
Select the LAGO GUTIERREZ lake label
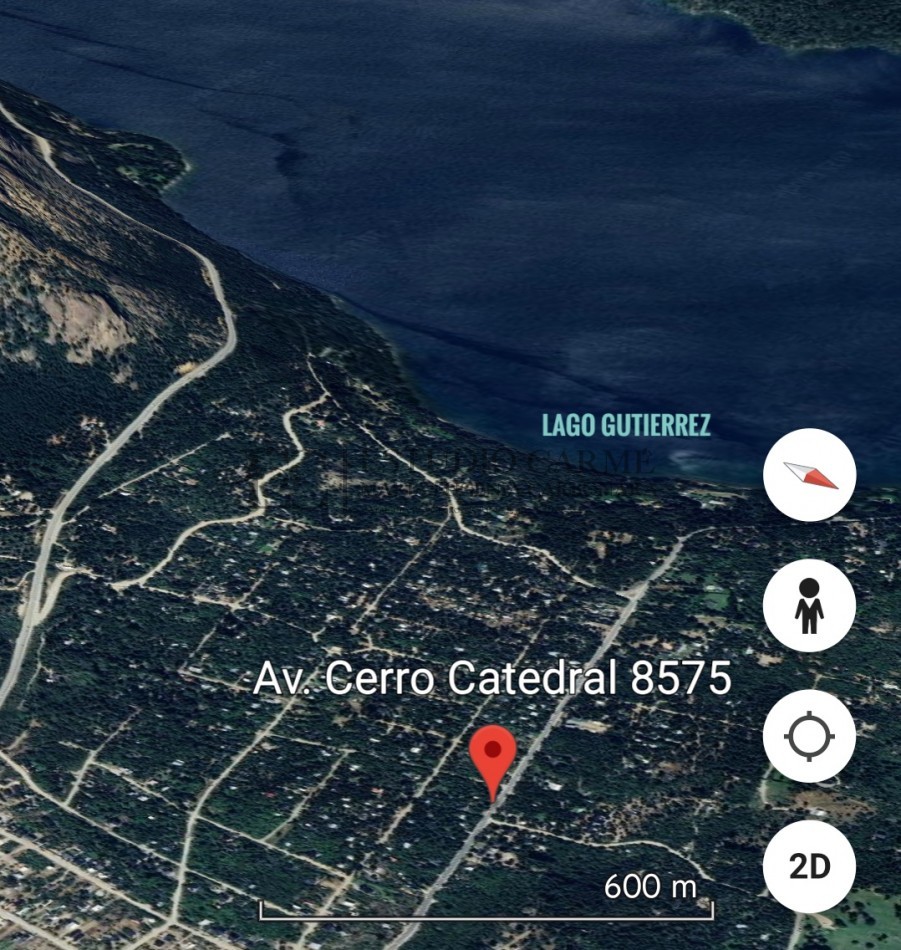point(625,423)
